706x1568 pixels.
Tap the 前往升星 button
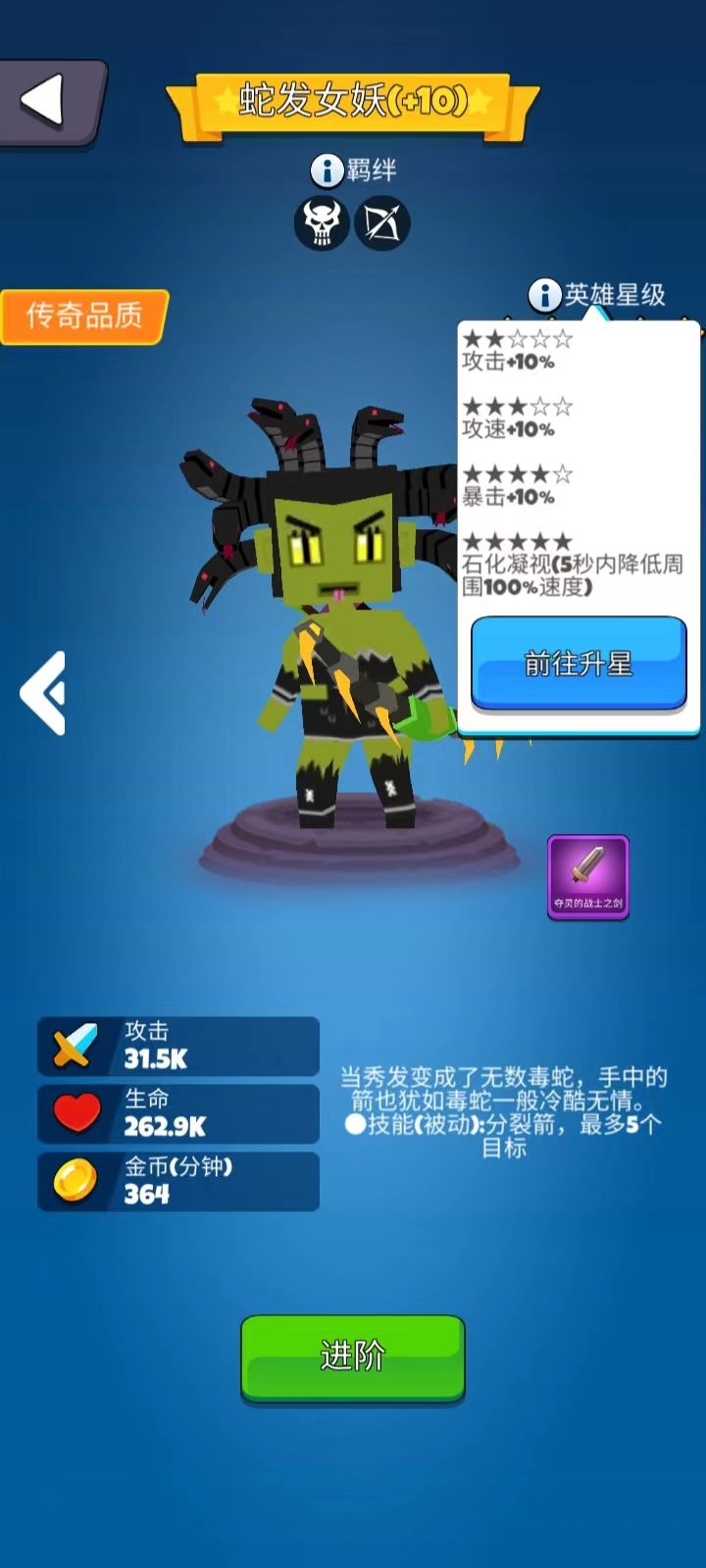click(x=579, y=662)
